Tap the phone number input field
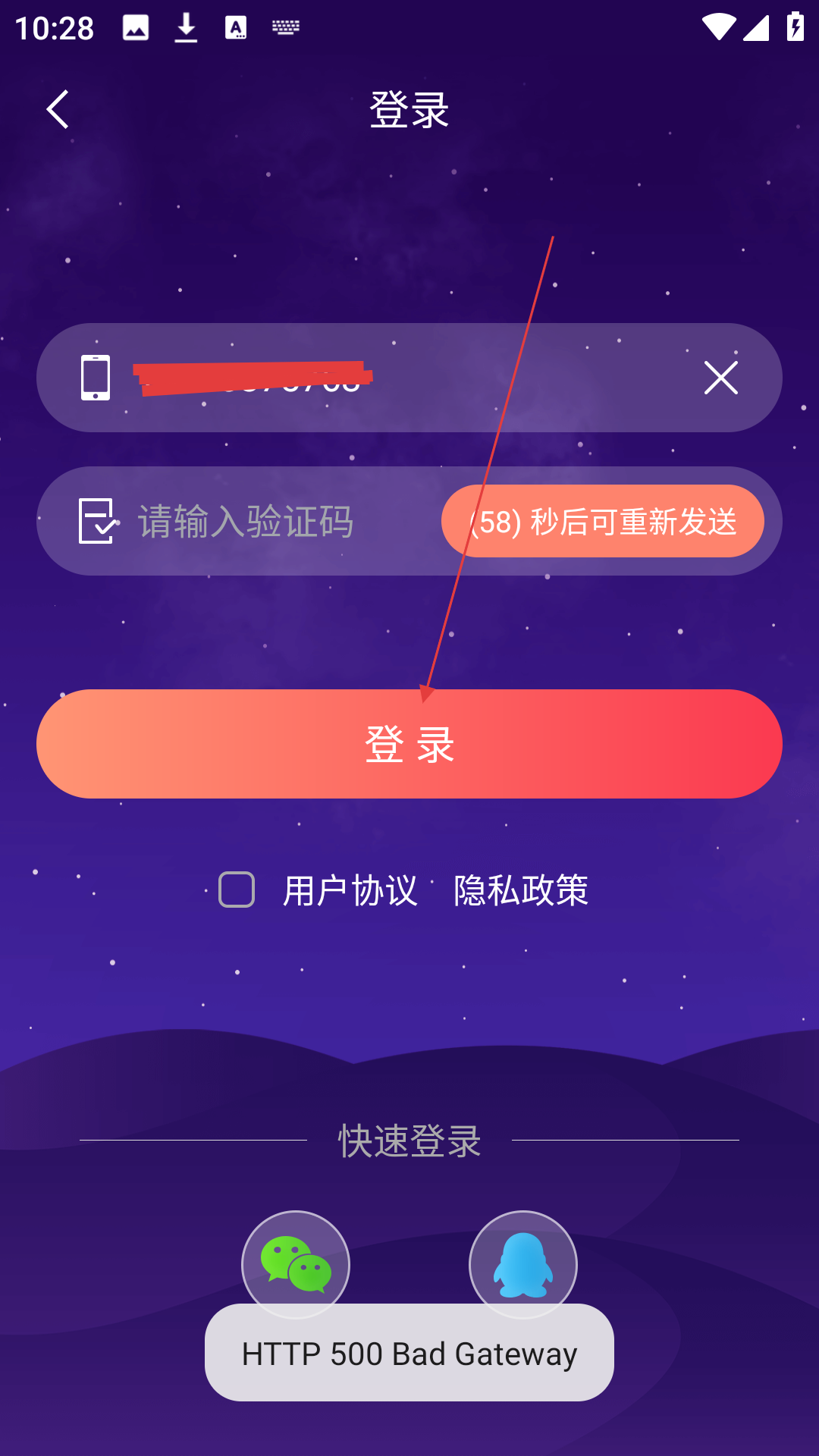Screen dimensions: 819x1456 coord(394,378)
